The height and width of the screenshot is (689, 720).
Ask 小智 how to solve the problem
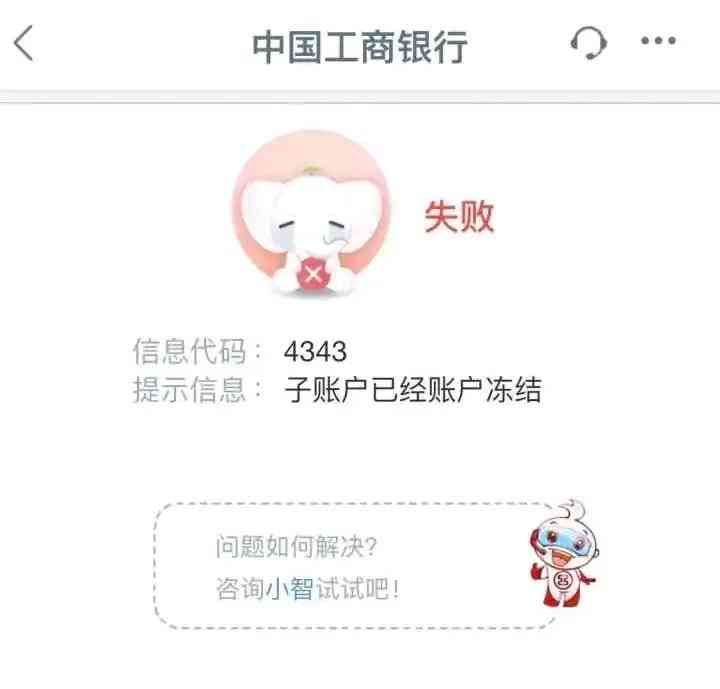[x=288, y=589]
